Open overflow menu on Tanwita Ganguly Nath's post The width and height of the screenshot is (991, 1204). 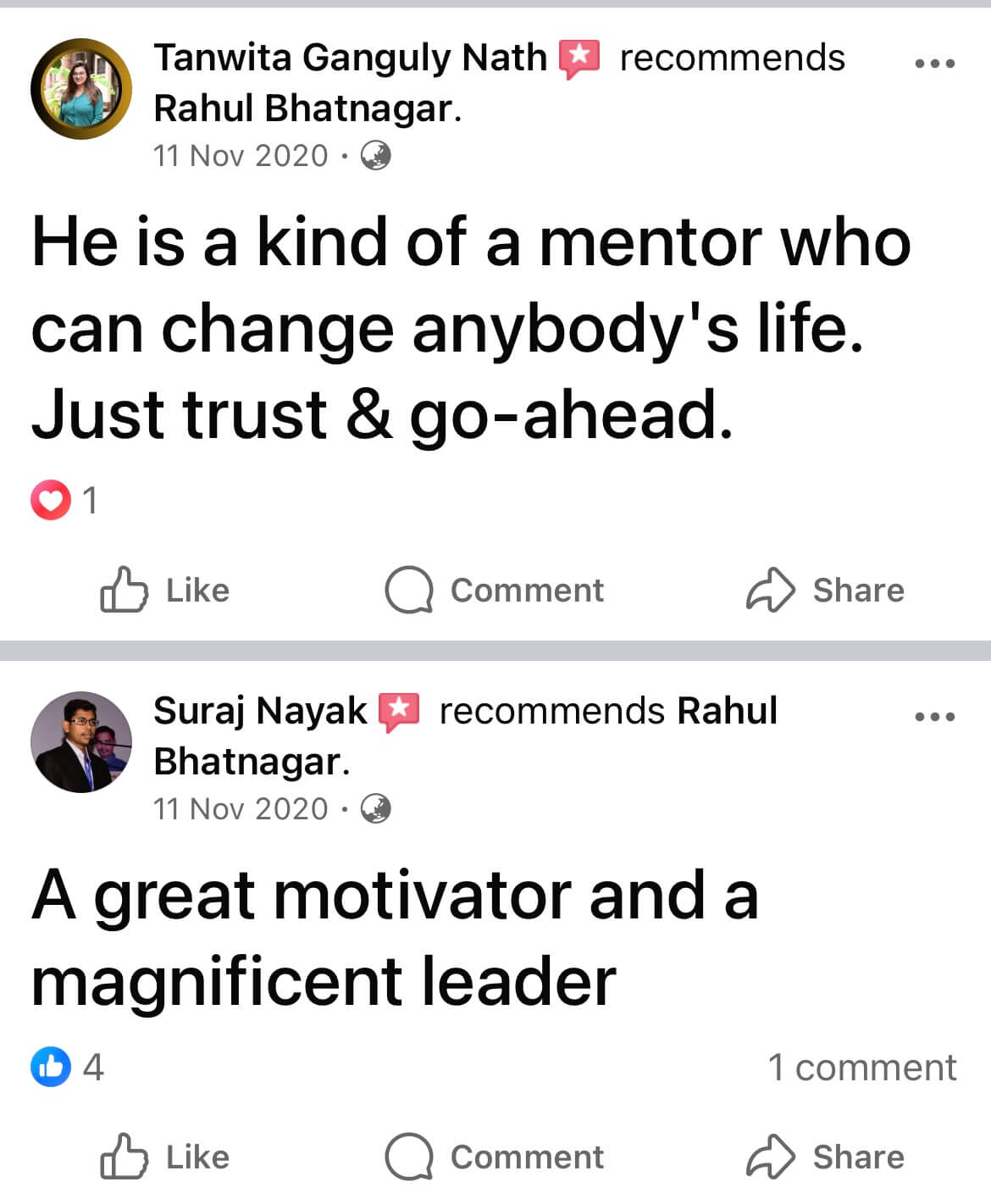pos(935,64)
